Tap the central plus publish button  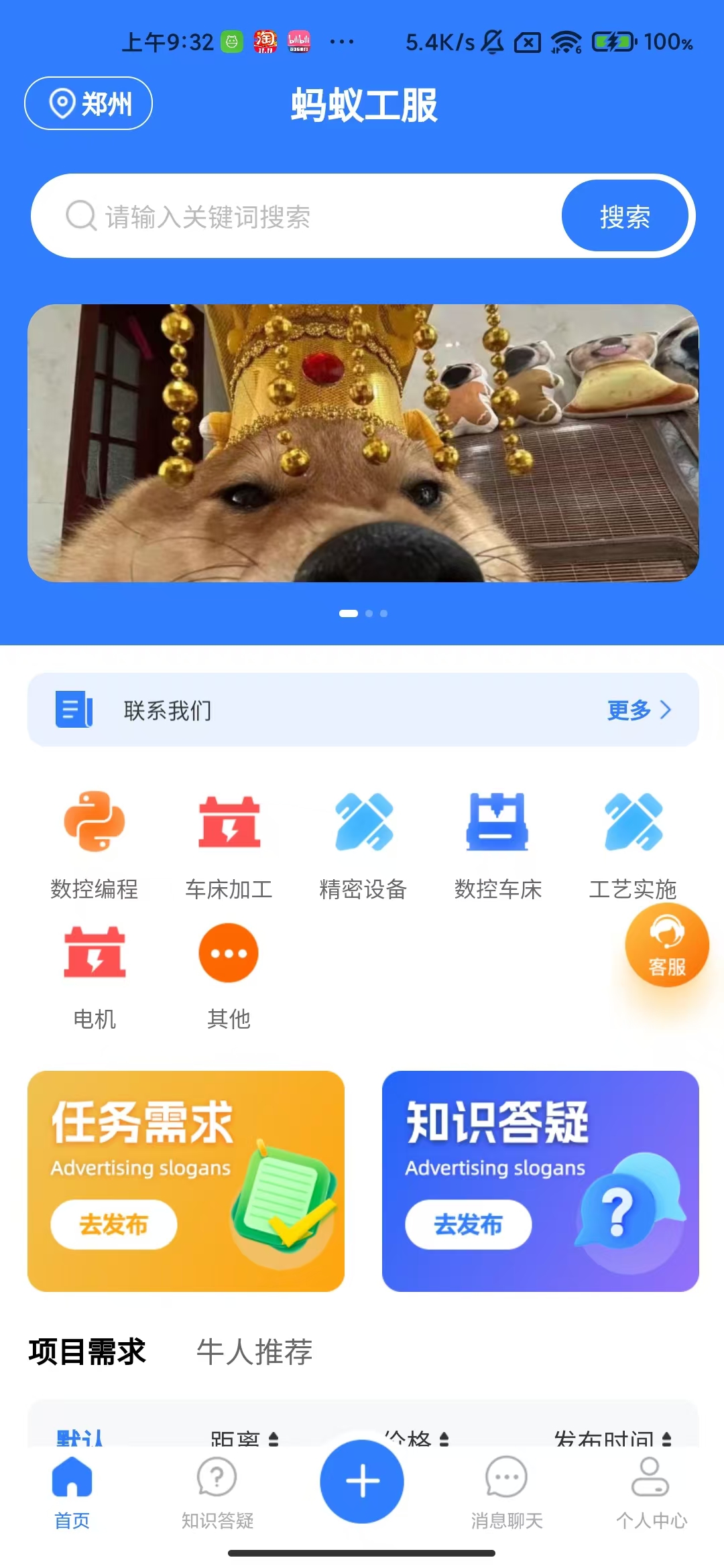[362, 1481]
